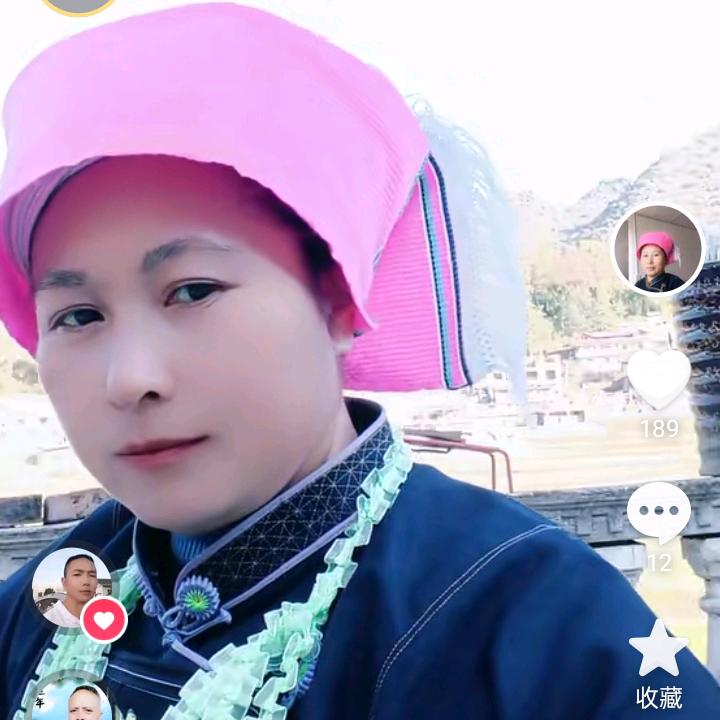The width and height of the screenshot is (720, 720).
Task: Like this video with the heart icon
Action: coord(659,379)
